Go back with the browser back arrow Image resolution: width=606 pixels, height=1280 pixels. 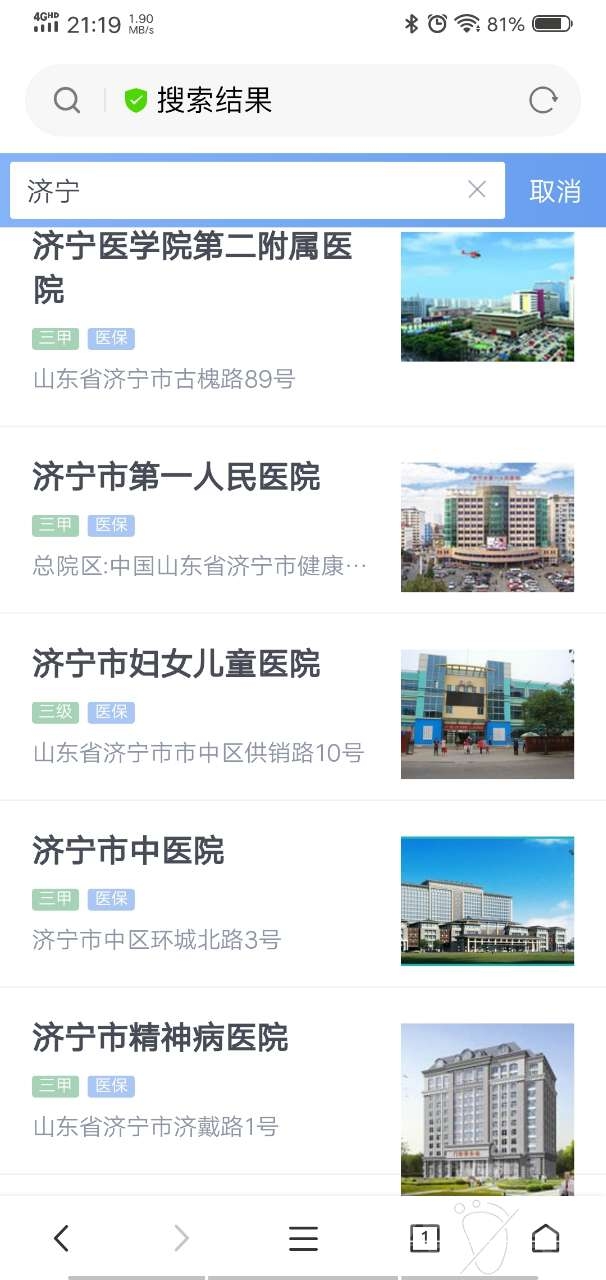[x=62, y=1239]
